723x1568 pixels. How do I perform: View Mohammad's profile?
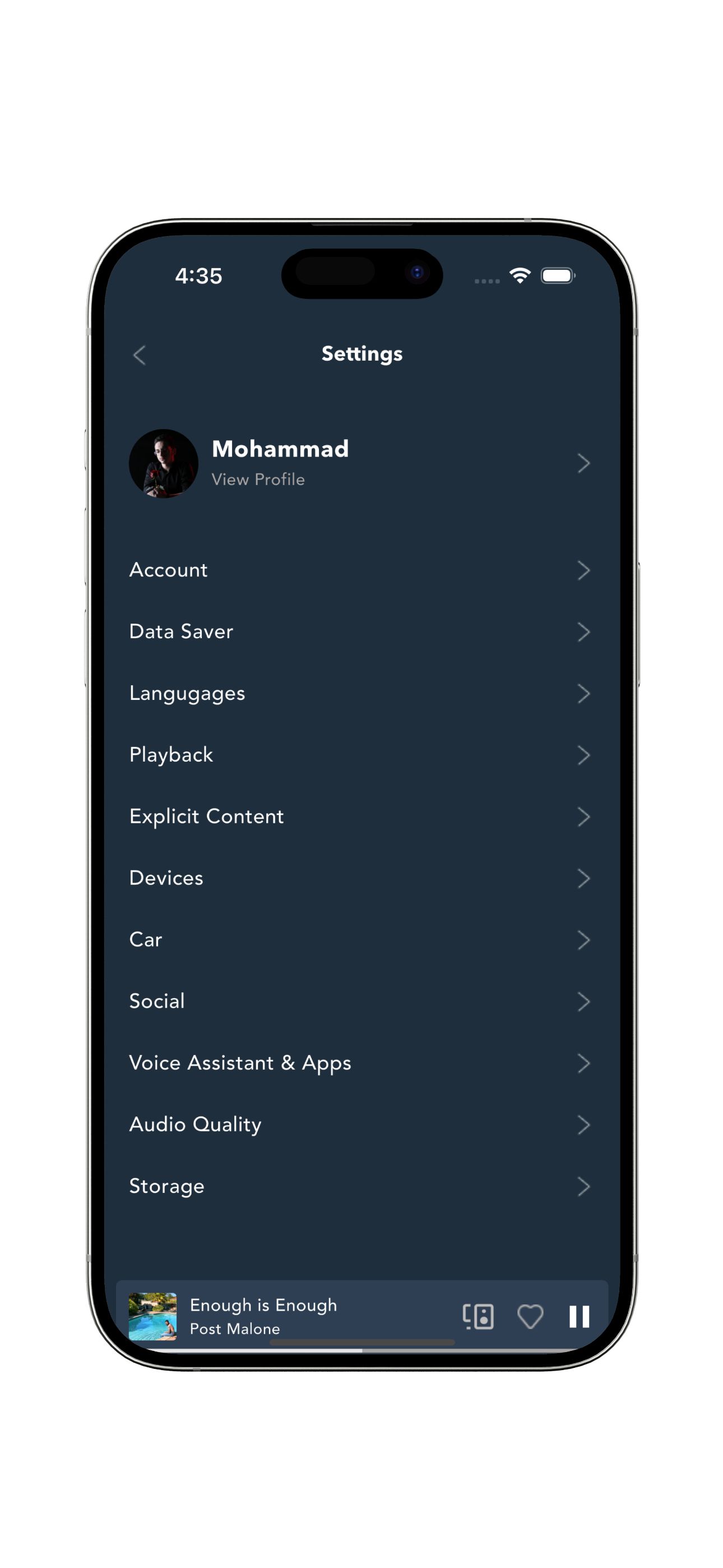pyautogui.click(x=360, y=464)
